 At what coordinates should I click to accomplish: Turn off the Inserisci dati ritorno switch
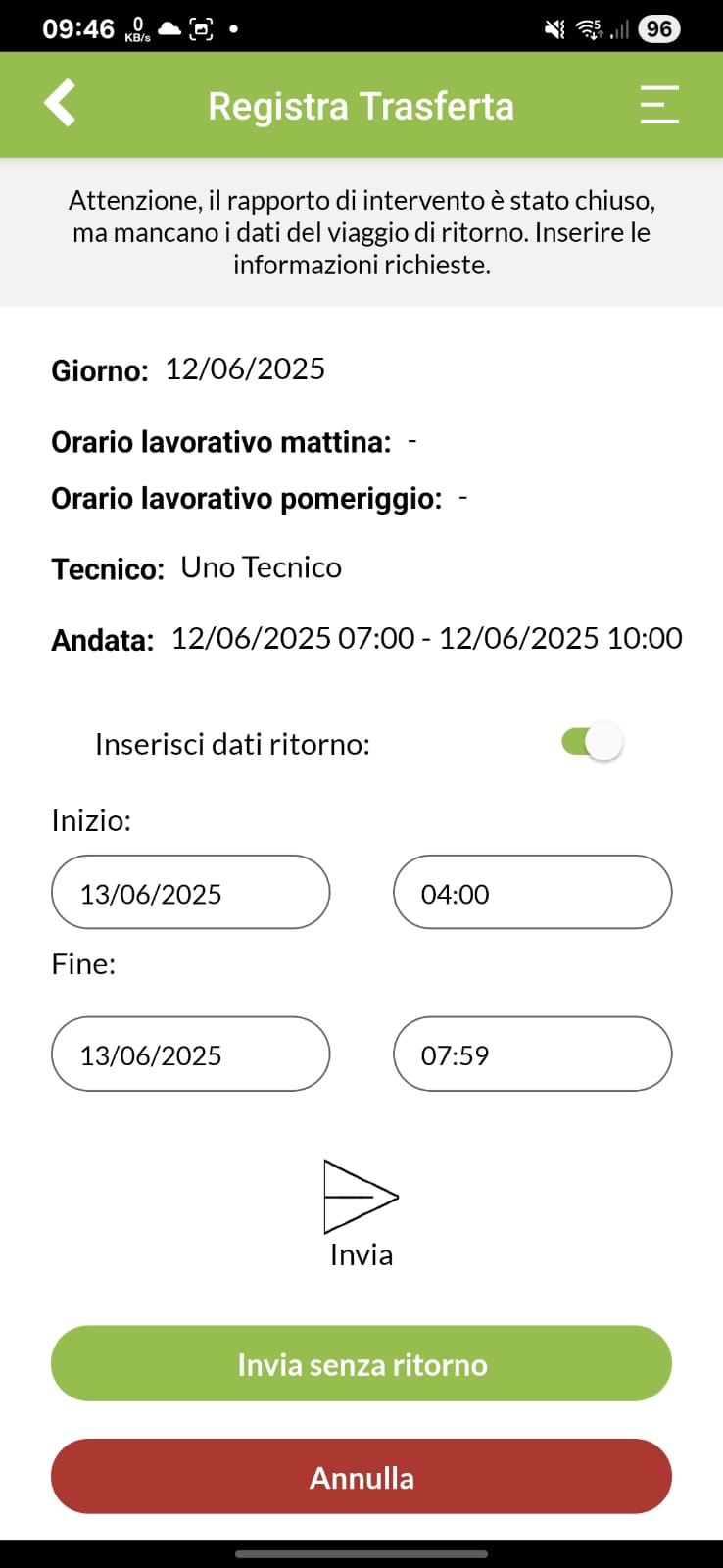[593, 742]
